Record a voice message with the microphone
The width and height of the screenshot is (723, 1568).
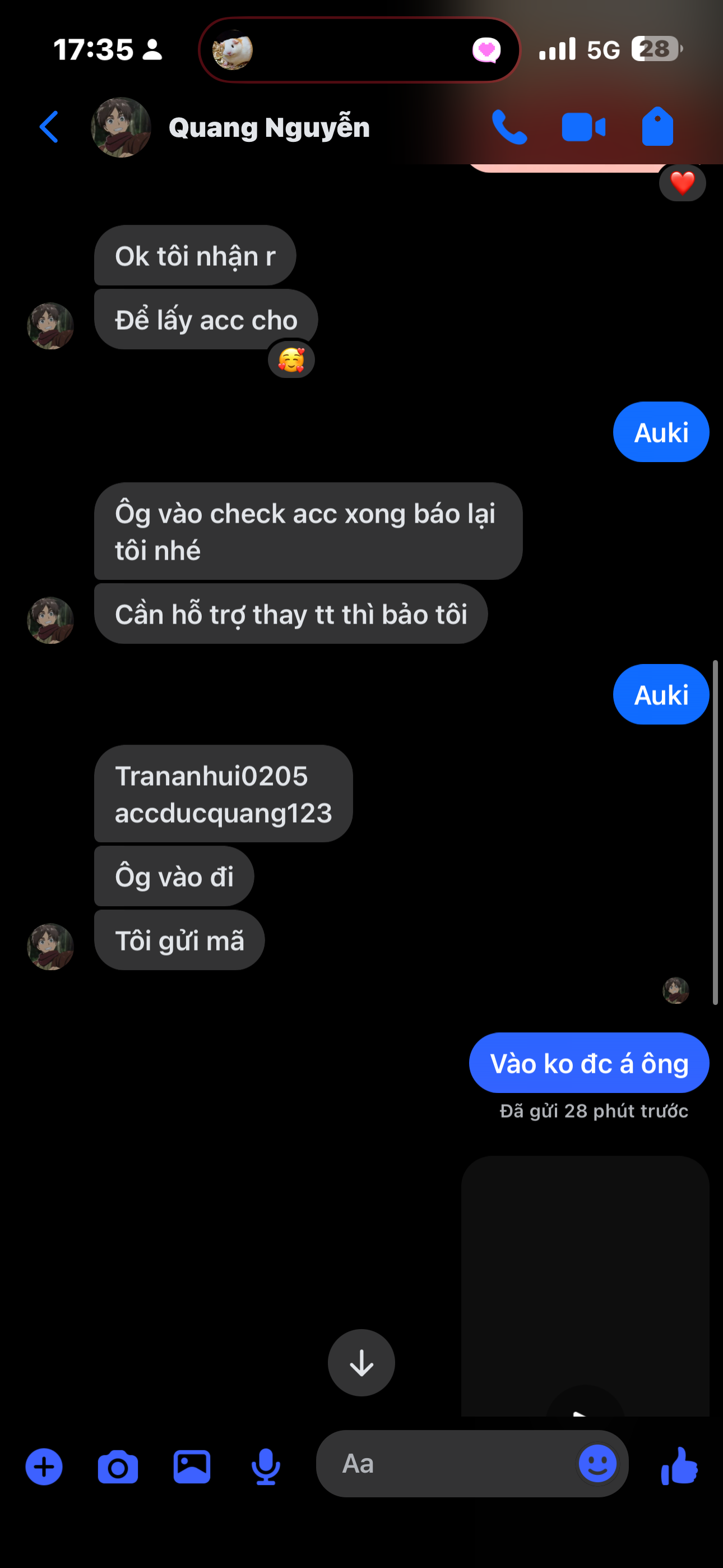[265, 1467]
